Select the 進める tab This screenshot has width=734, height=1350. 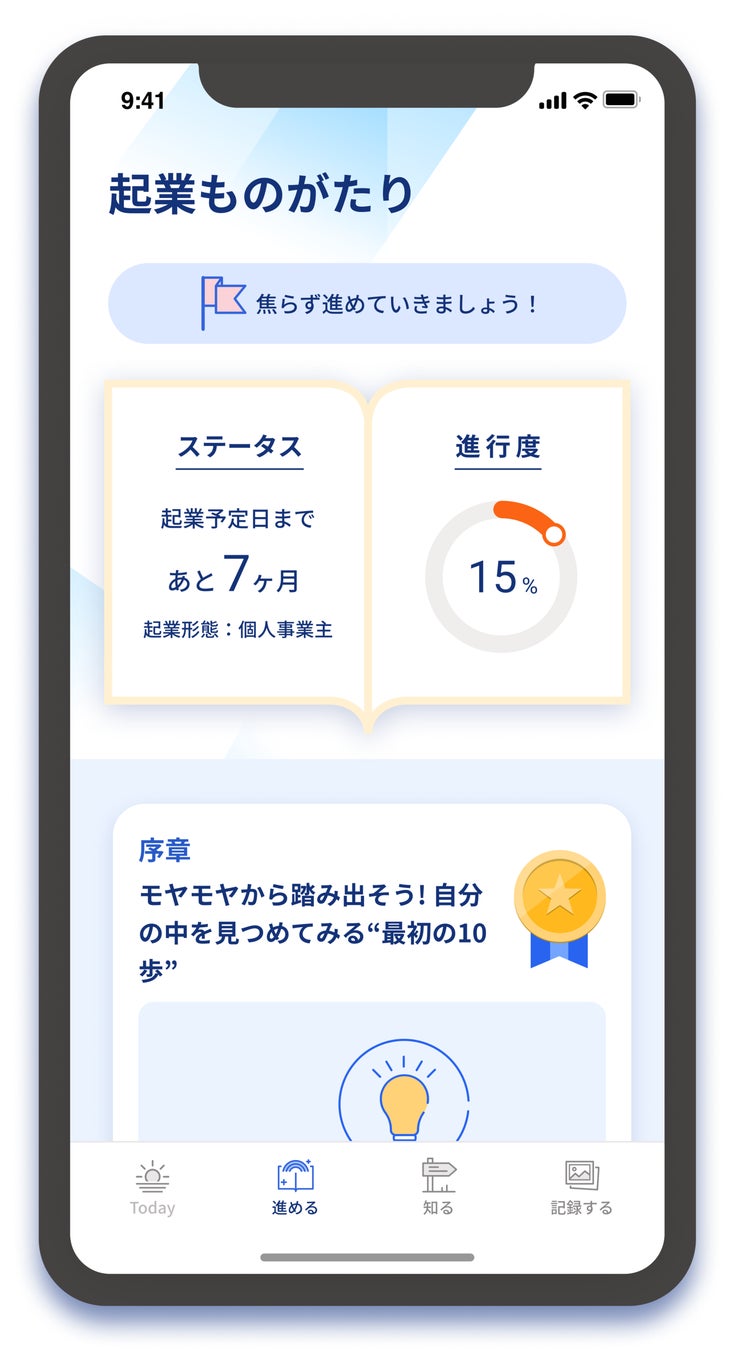point(295,1187)
